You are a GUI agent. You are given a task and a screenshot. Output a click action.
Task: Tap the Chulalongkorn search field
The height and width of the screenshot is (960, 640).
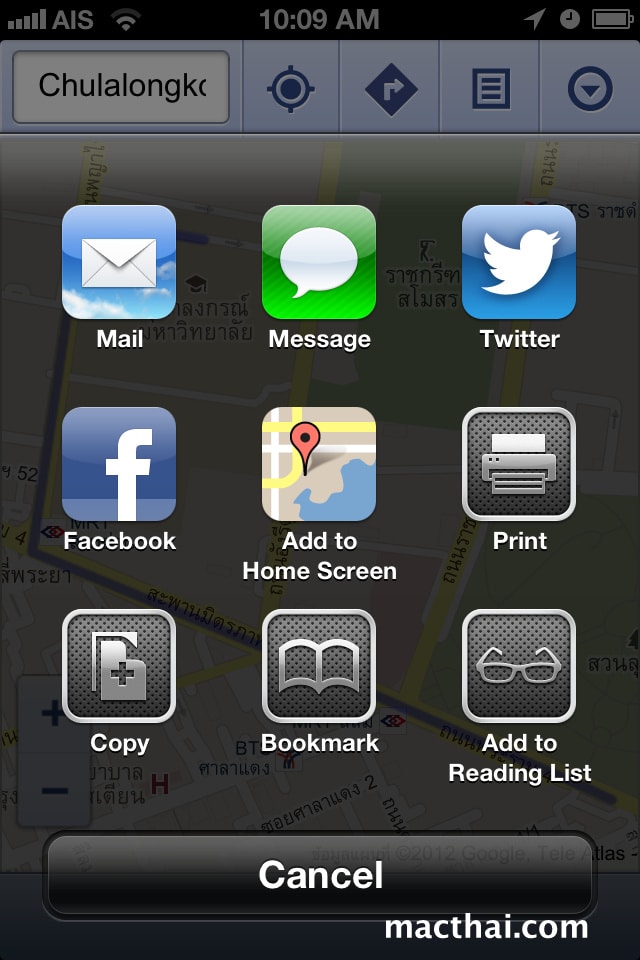(121, 87)
